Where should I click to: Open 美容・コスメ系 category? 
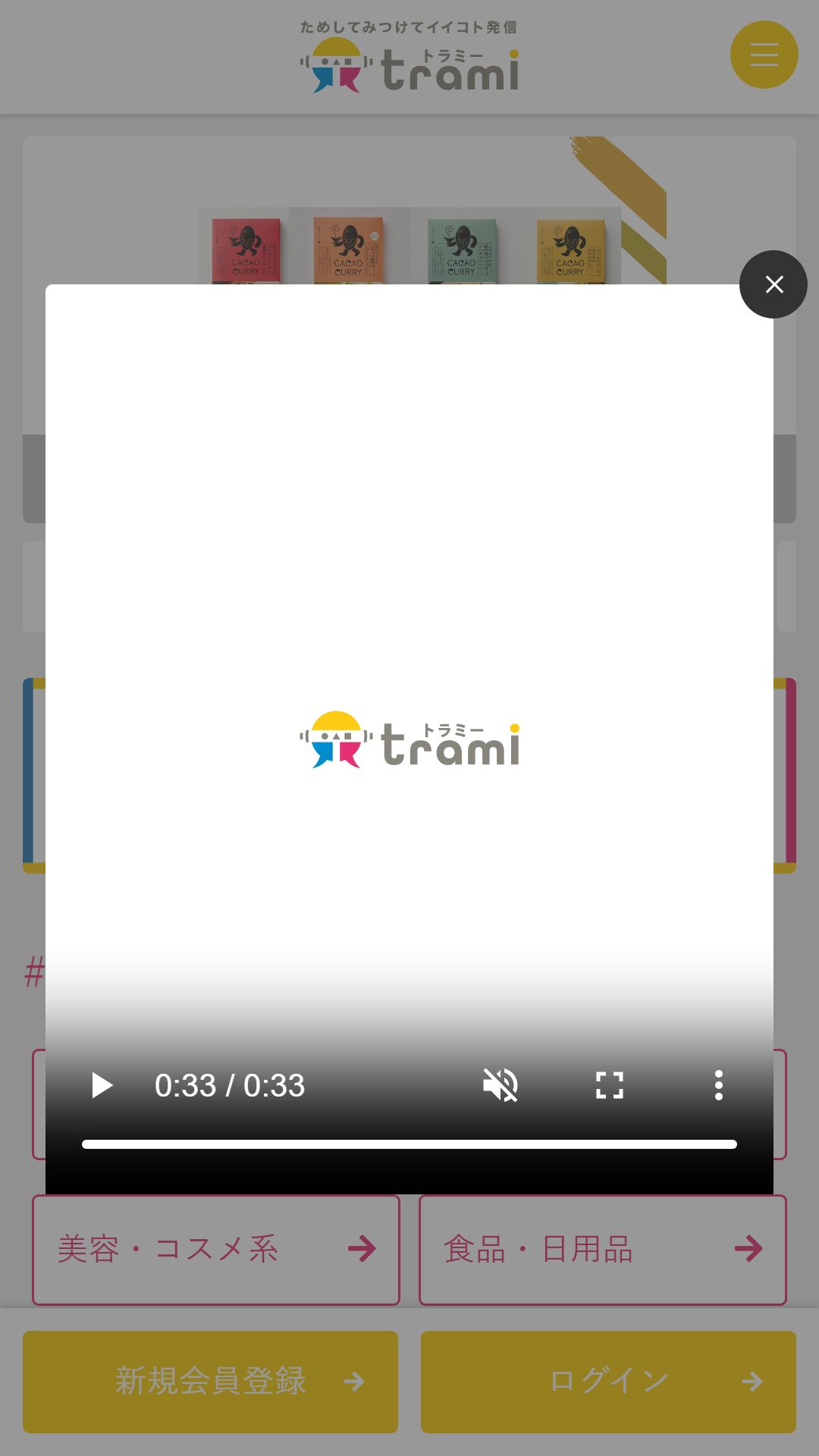coord(216,1250)
